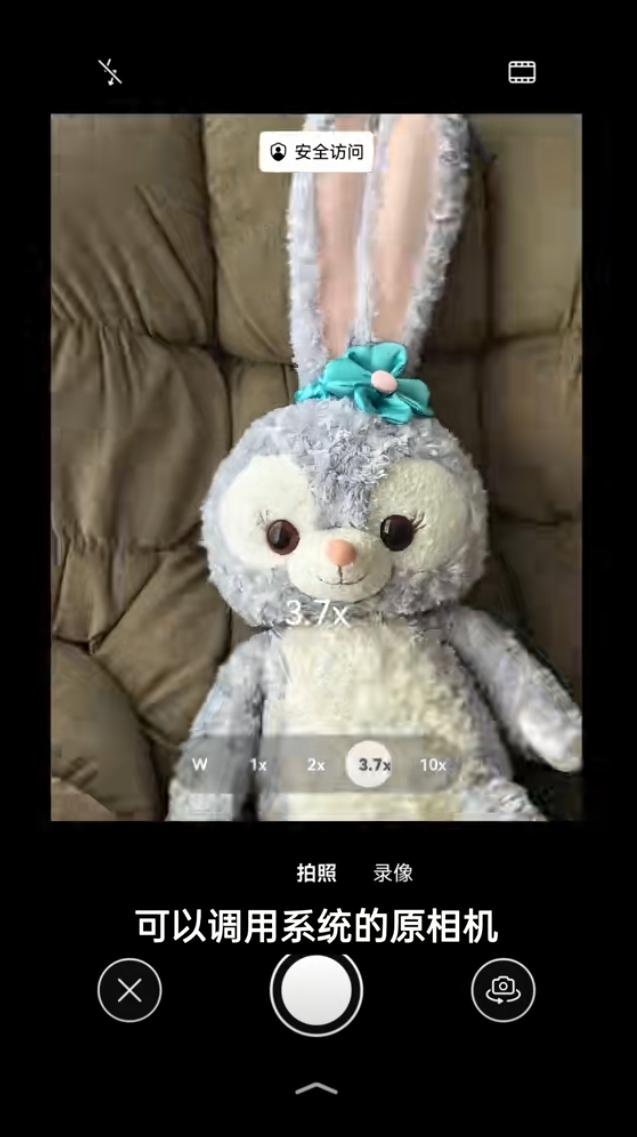Switch to 录像 video mode
Image resolution: width=637 pixels, height=1137 pixels.
click(x=393, y=873)
